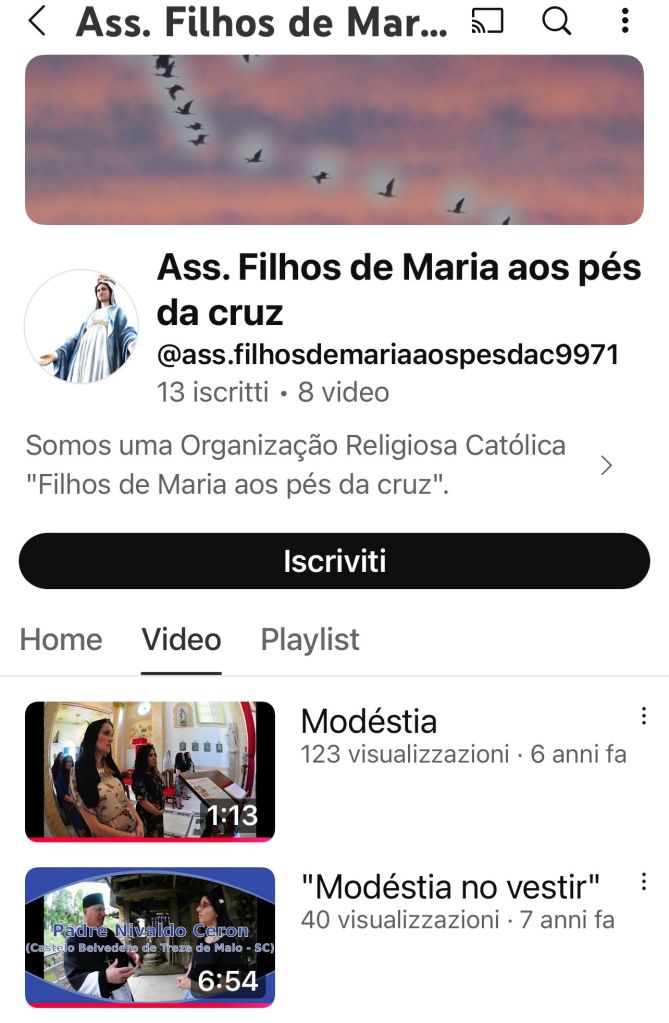Play the Modéstia video thumbnail
The image size is (669, 1023).
pyautogui.click(x=150, y=771)
